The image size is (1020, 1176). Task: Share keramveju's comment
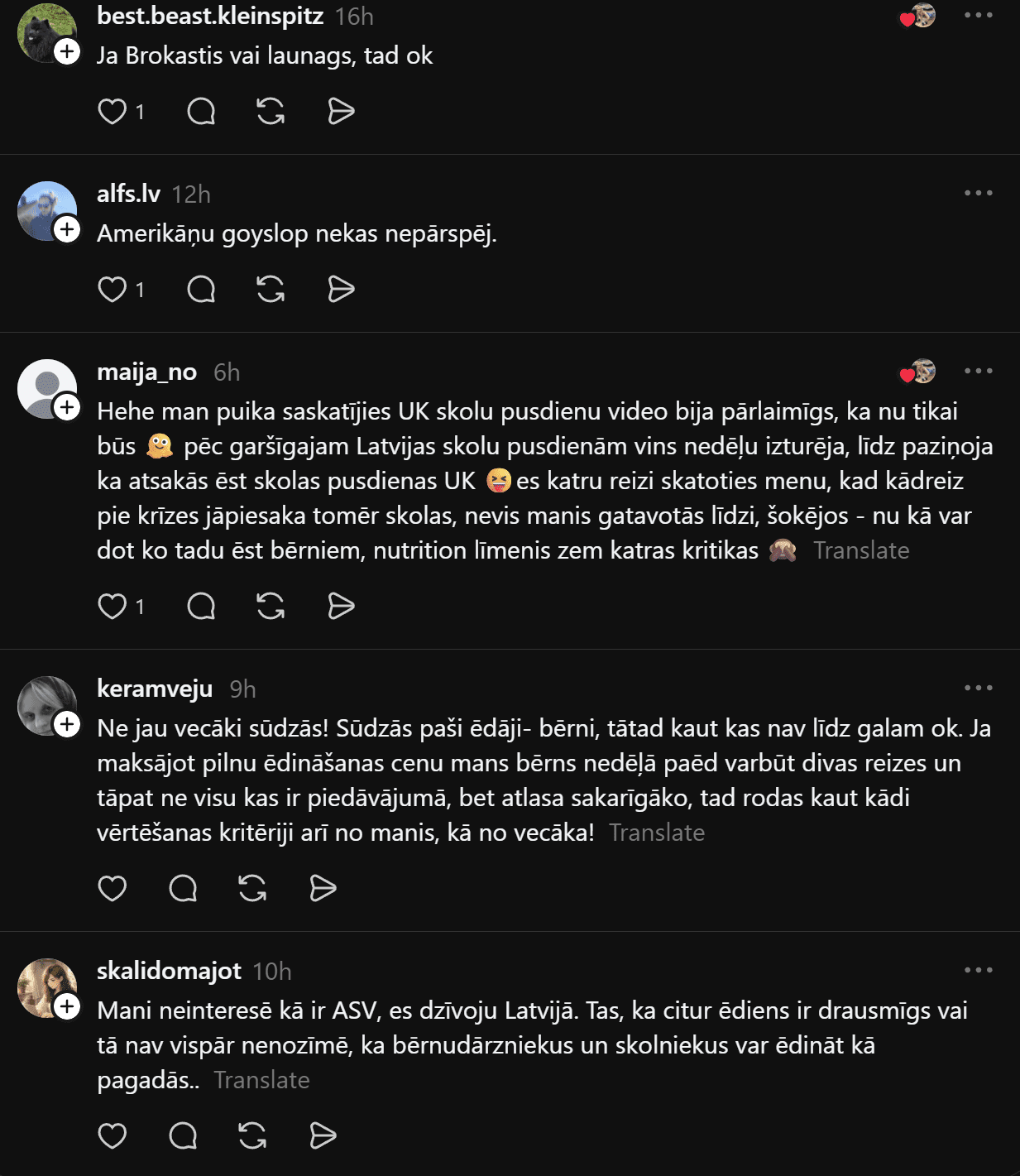(x=323, y=889)
